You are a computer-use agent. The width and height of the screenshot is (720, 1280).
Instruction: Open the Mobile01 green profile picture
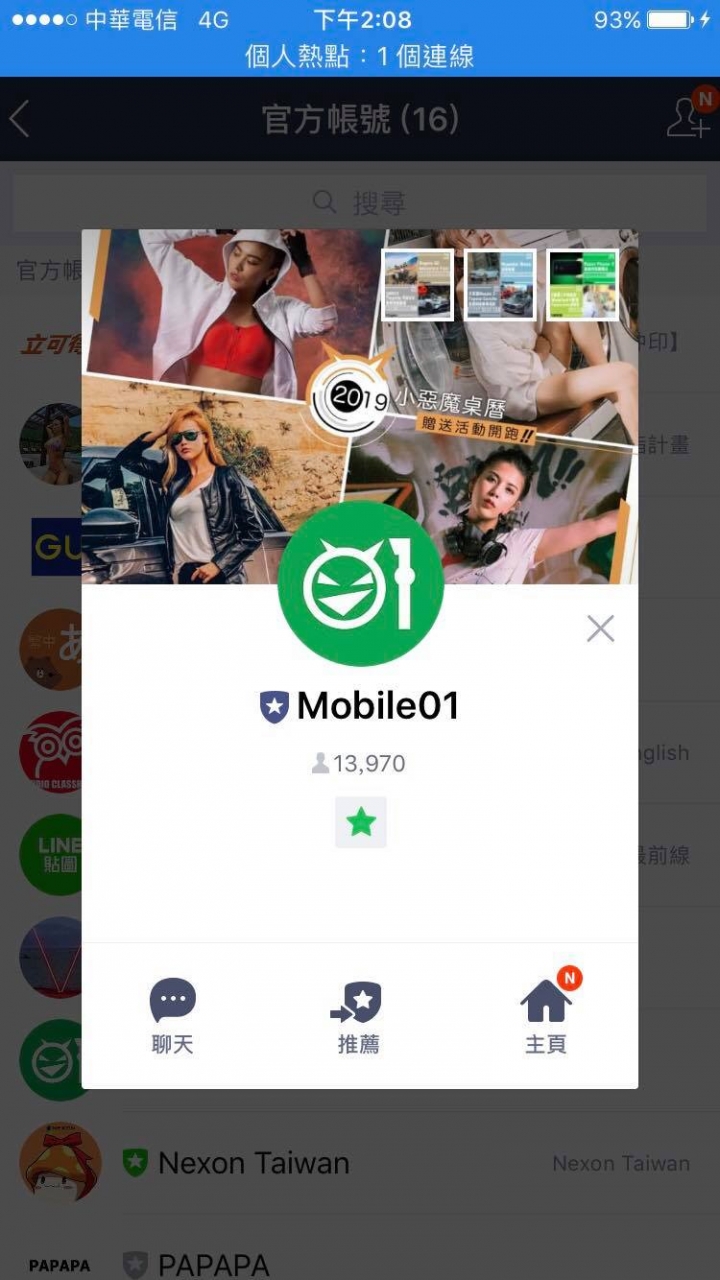click(360, 583)
